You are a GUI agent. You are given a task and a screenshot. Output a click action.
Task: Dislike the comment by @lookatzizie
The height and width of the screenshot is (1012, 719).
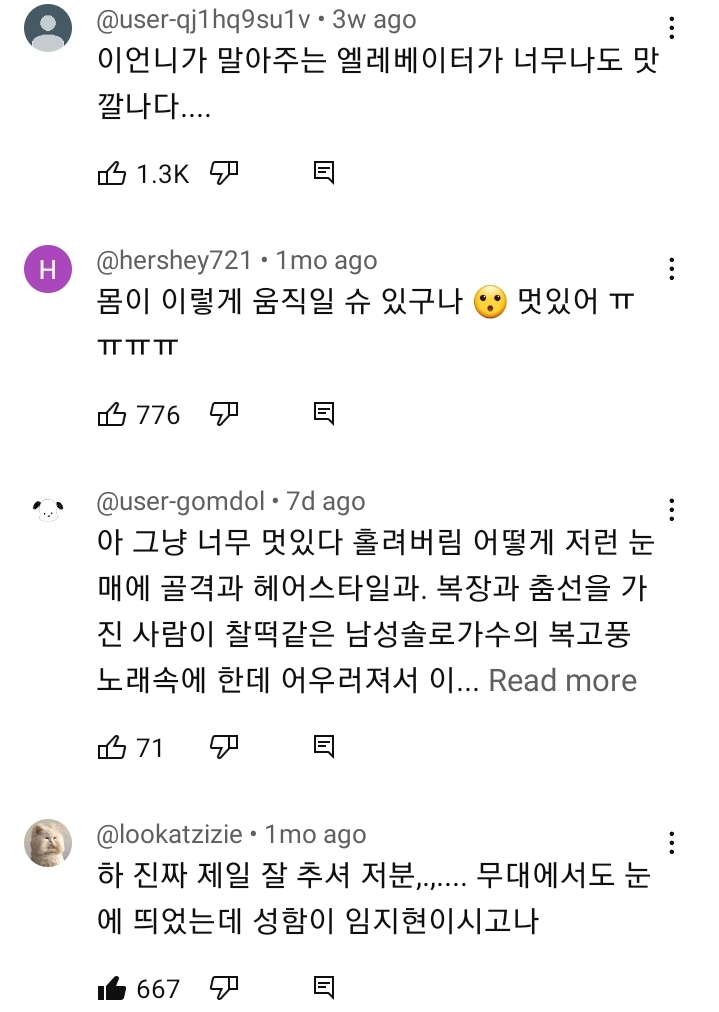coord(224,988)
